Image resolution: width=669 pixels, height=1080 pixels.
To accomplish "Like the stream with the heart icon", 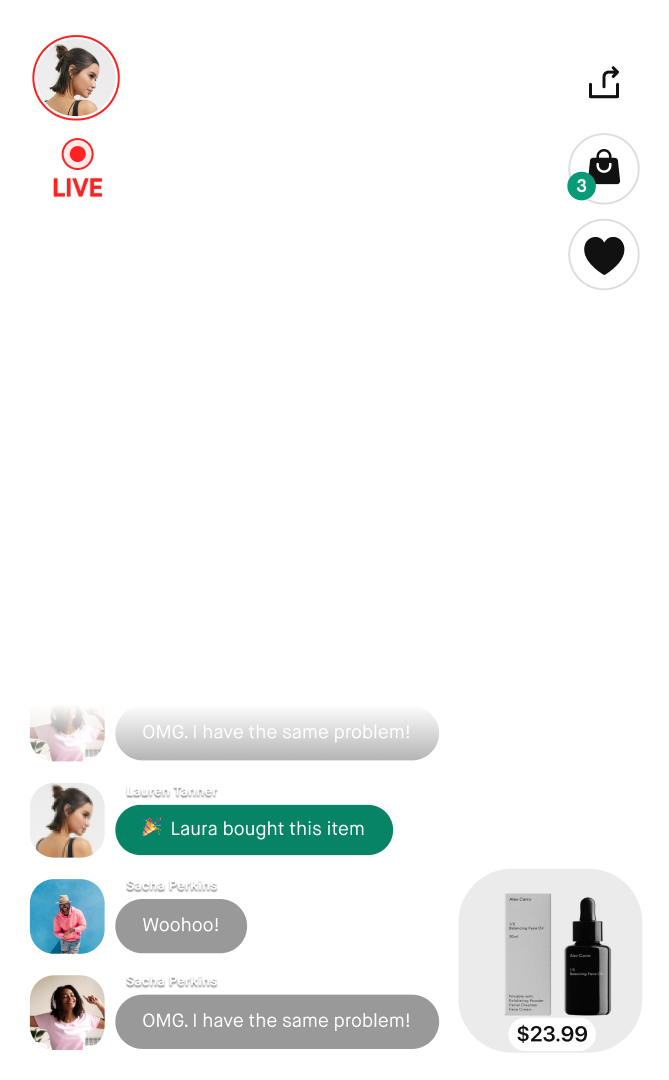I will point(604,255).
